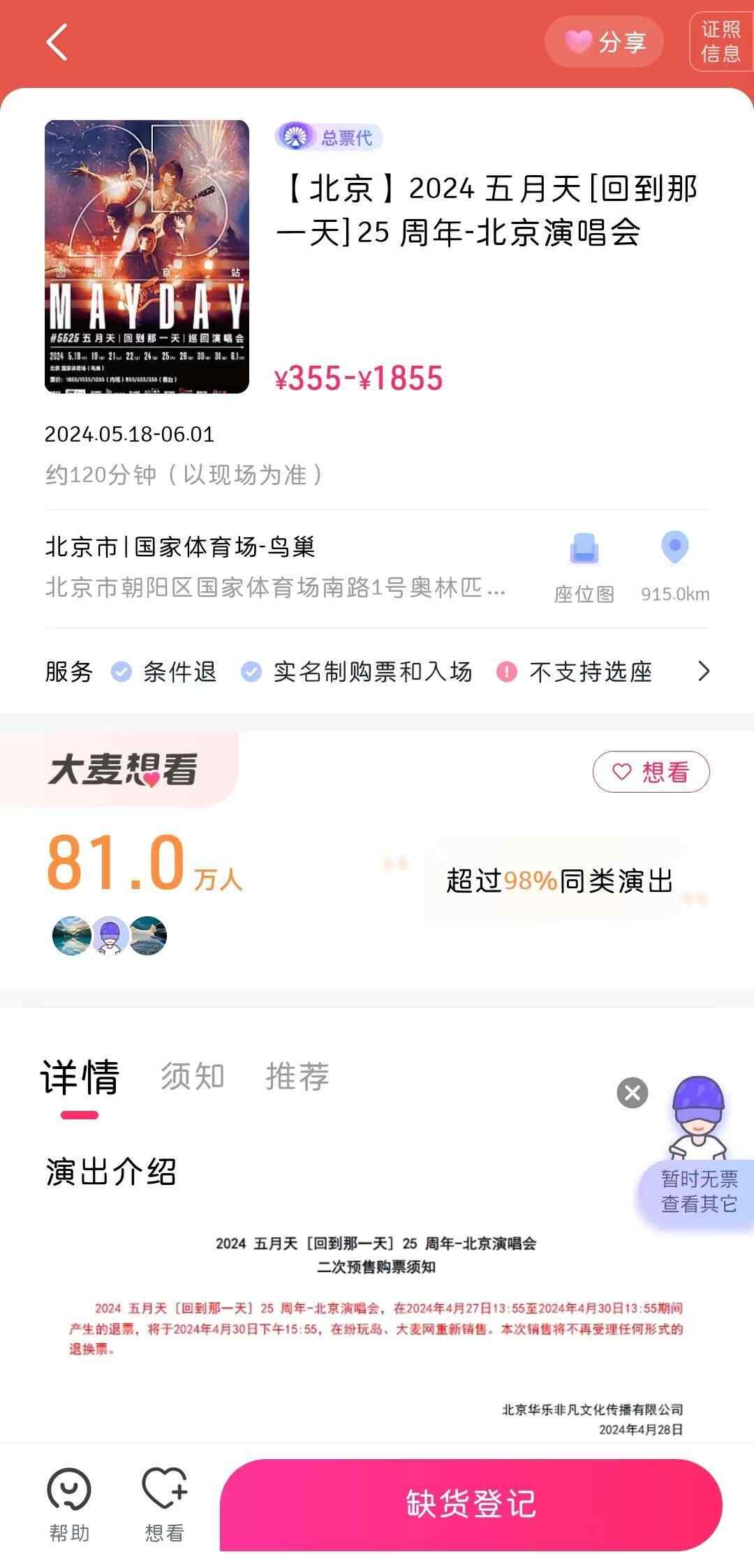Select the 详情 tab
This screenshot has height=1568, width=754.
coord(80,1076)
